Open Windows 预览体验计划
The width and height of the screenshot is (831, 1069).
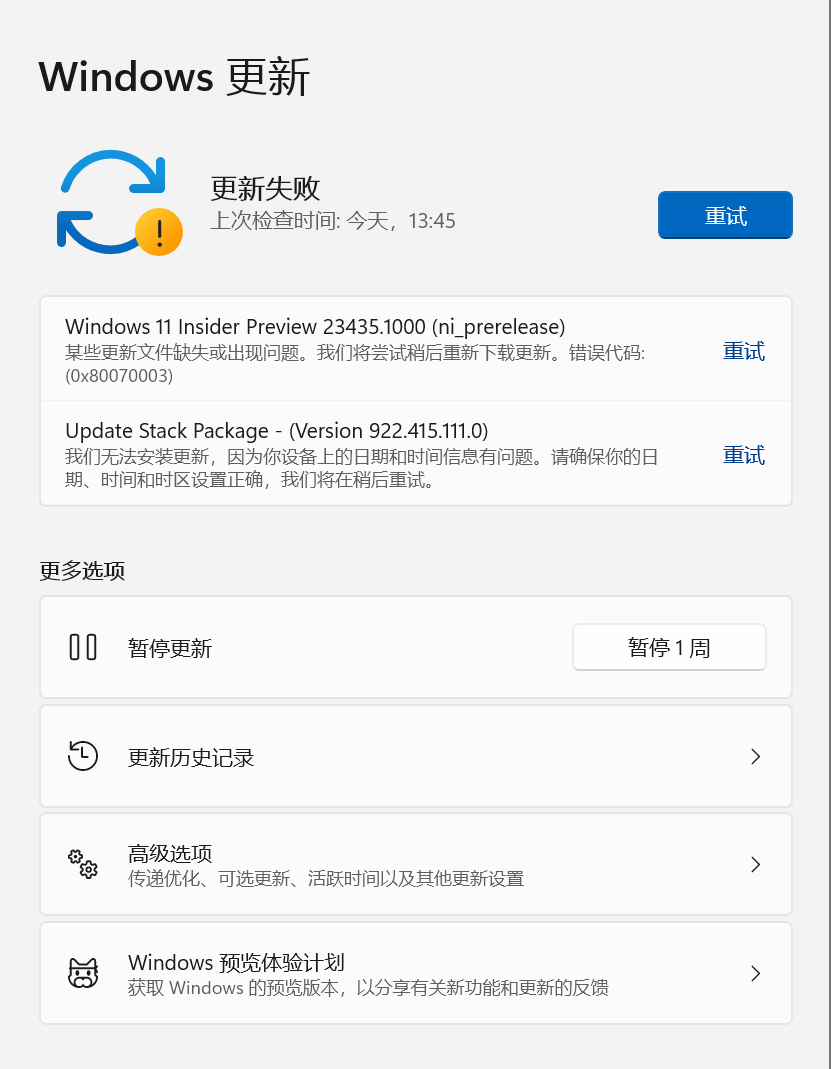pos(415,973)
